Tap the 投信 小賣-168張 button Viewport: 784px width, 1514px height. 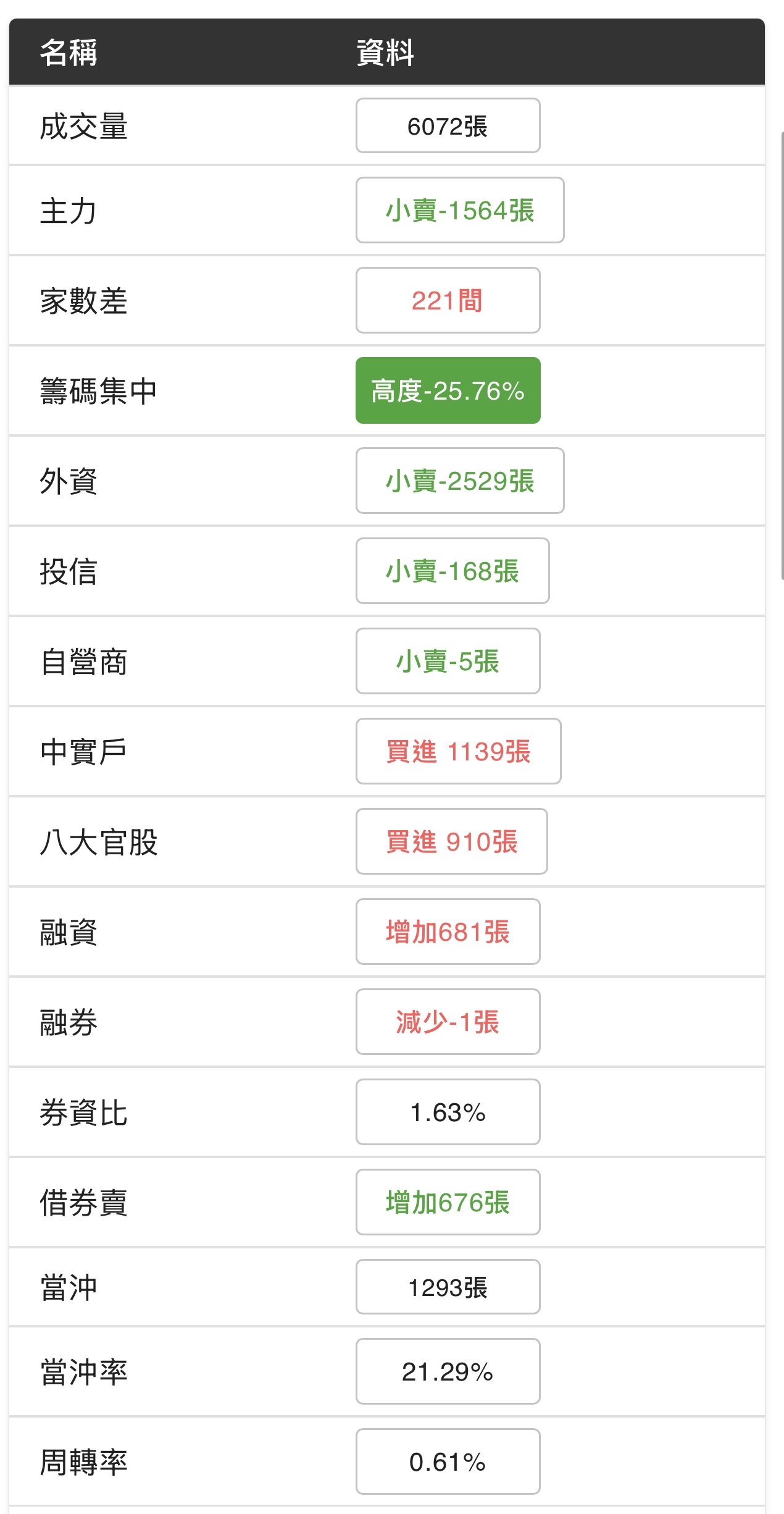click(452, 571)
